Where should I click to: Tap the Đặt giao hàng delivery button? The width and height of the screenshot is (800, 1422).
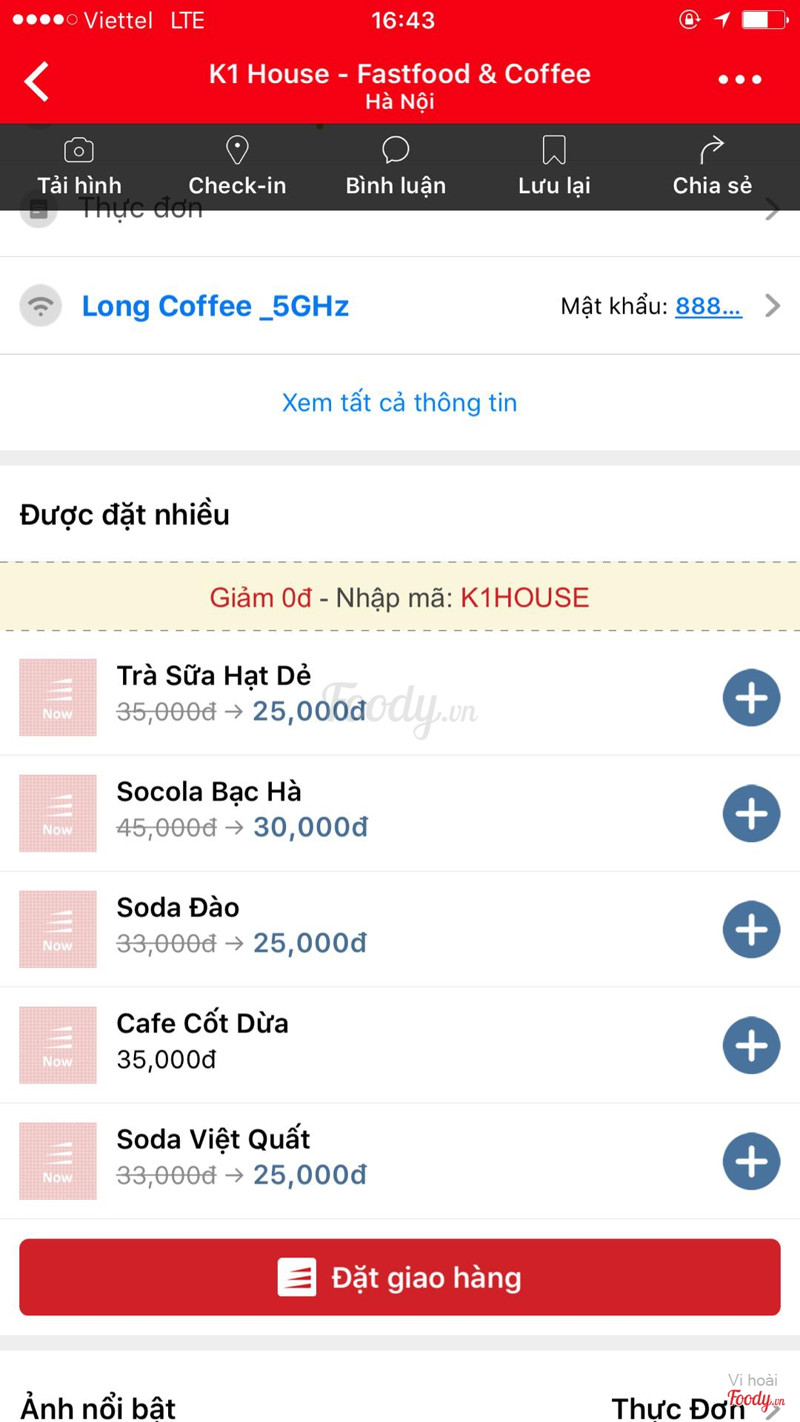pyautogui.click(x=400, y=1277)
